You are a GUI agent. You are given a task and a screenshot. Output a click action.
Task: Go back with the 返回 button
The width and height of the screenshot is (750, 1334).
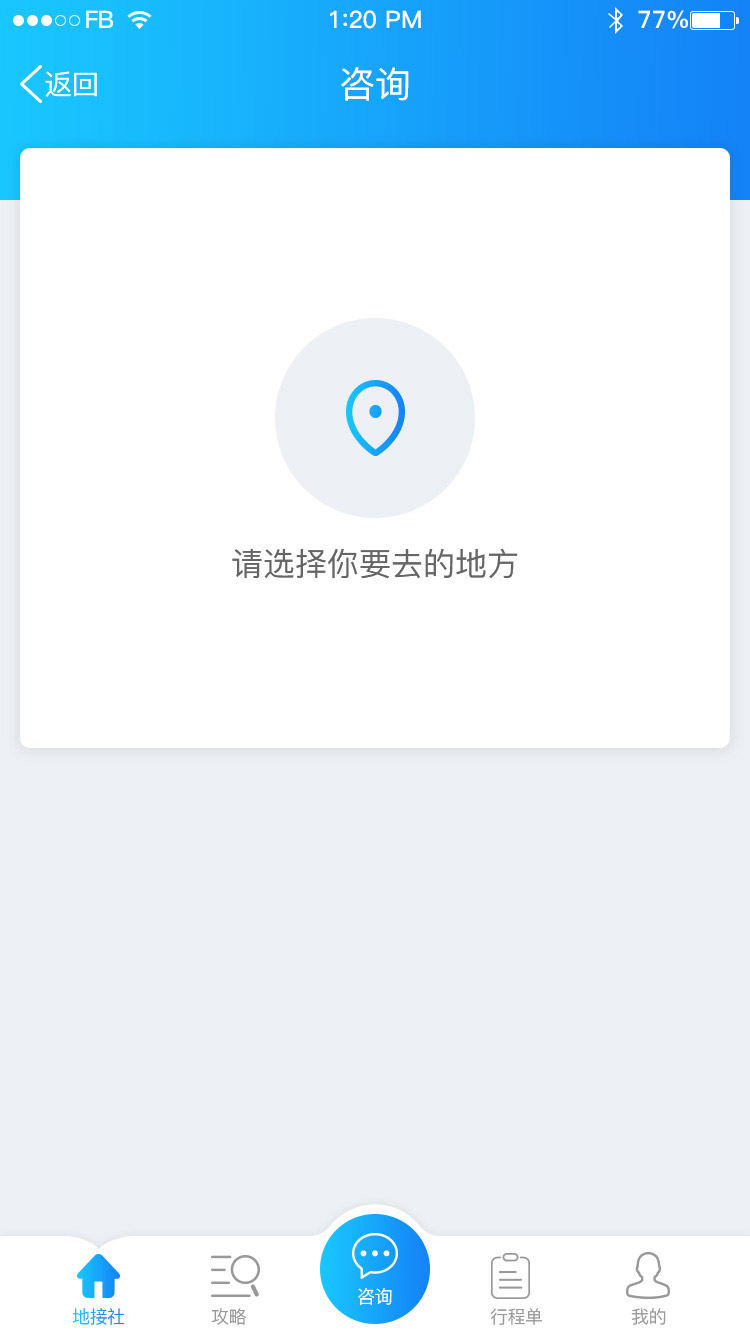(x=59, y=84)
